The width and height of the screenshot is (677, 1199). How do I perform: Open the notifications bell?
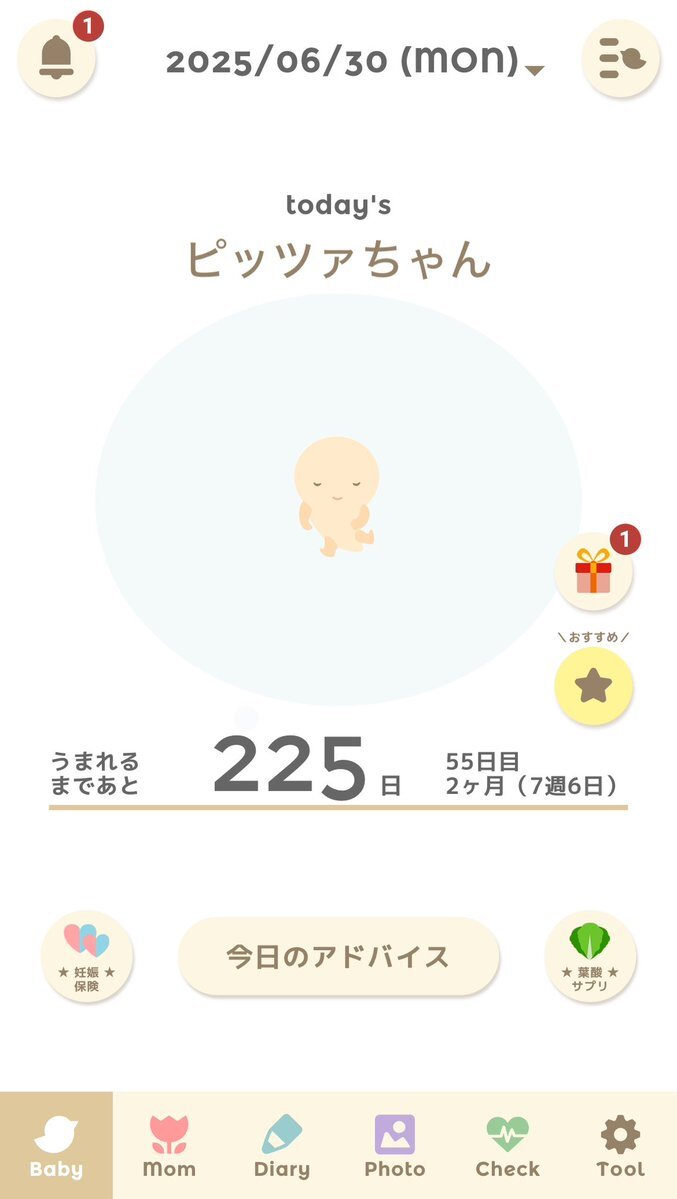(57, 58)
